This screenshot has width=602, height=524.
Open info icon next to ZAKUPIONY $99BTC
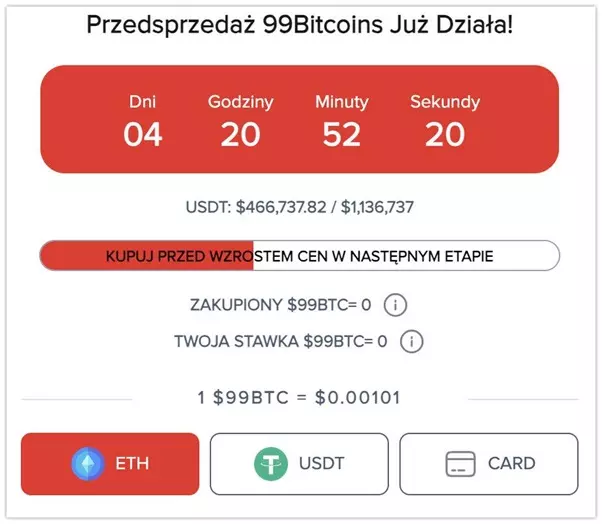click(x=397, y=305)
